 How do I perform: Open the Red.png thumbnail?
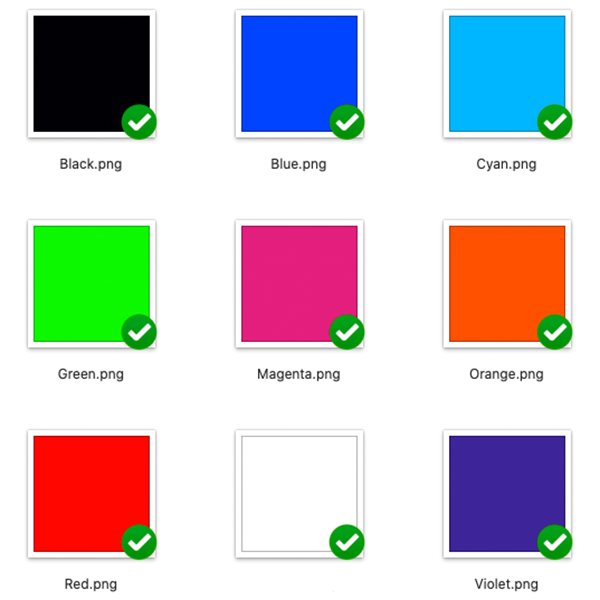tap(91, 493)
